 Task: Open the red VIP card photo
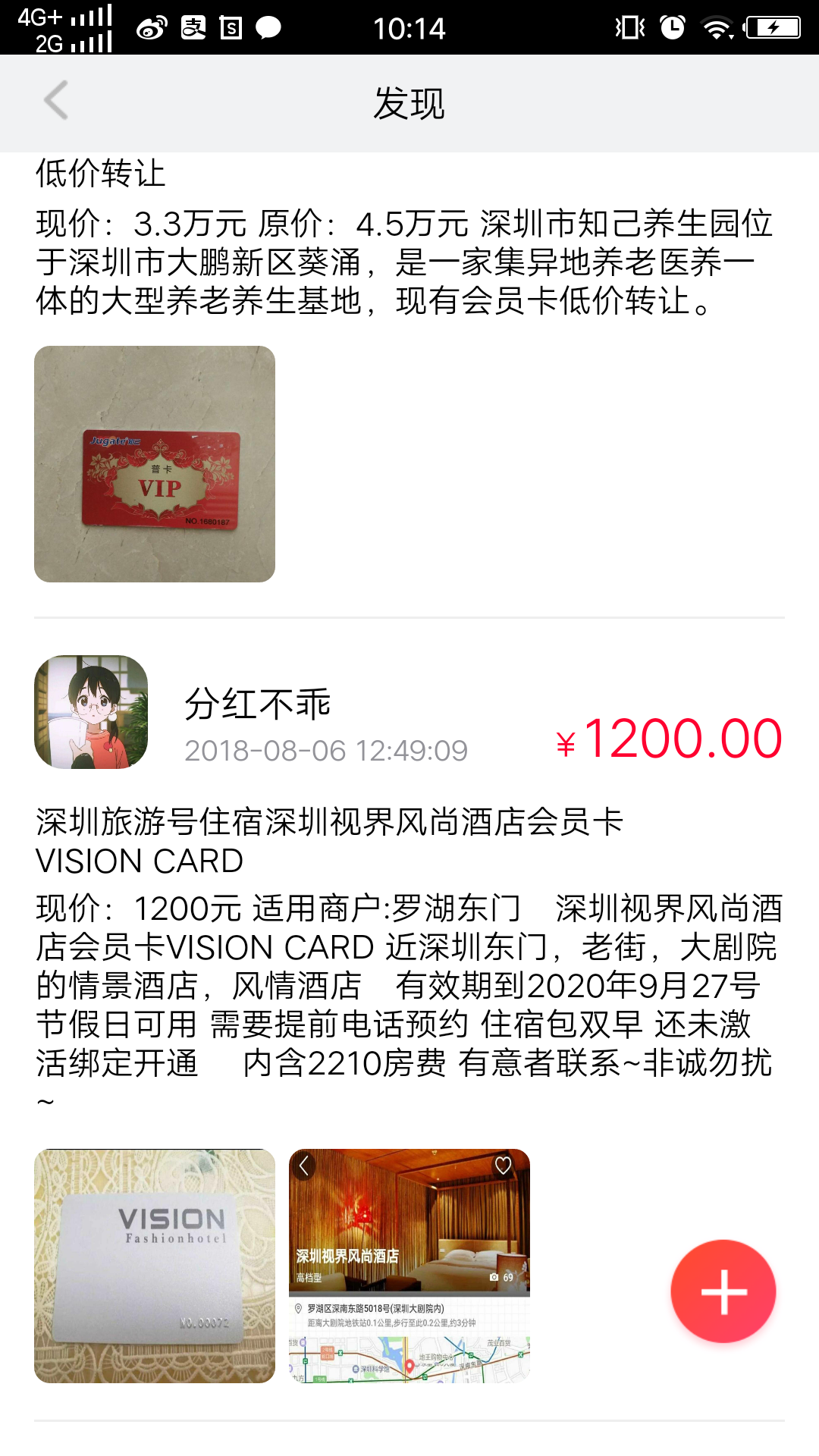pos(155,464)
